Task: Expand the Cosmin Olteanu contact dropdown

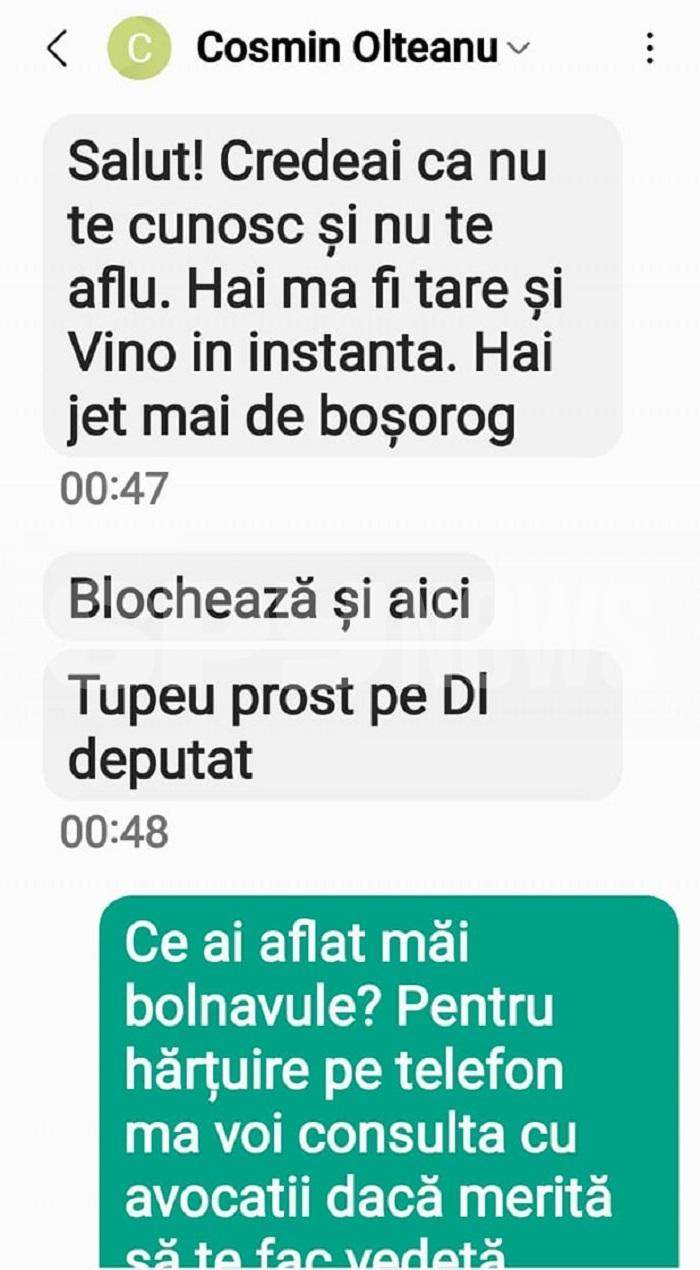Action: [x=518, y=49]
